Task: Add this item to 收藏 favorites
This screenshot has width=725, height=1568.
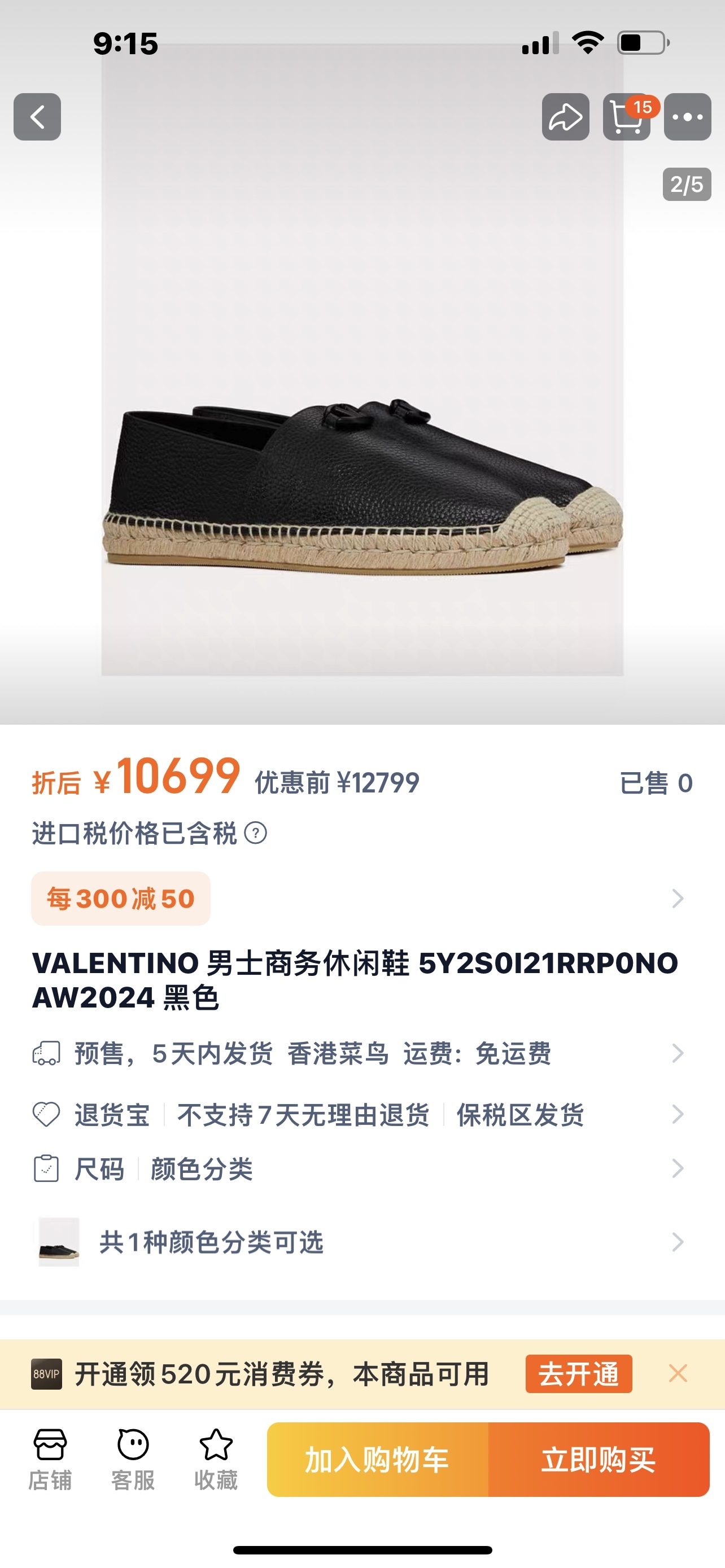Action: pyautogui.click(x=216, y=1459)
